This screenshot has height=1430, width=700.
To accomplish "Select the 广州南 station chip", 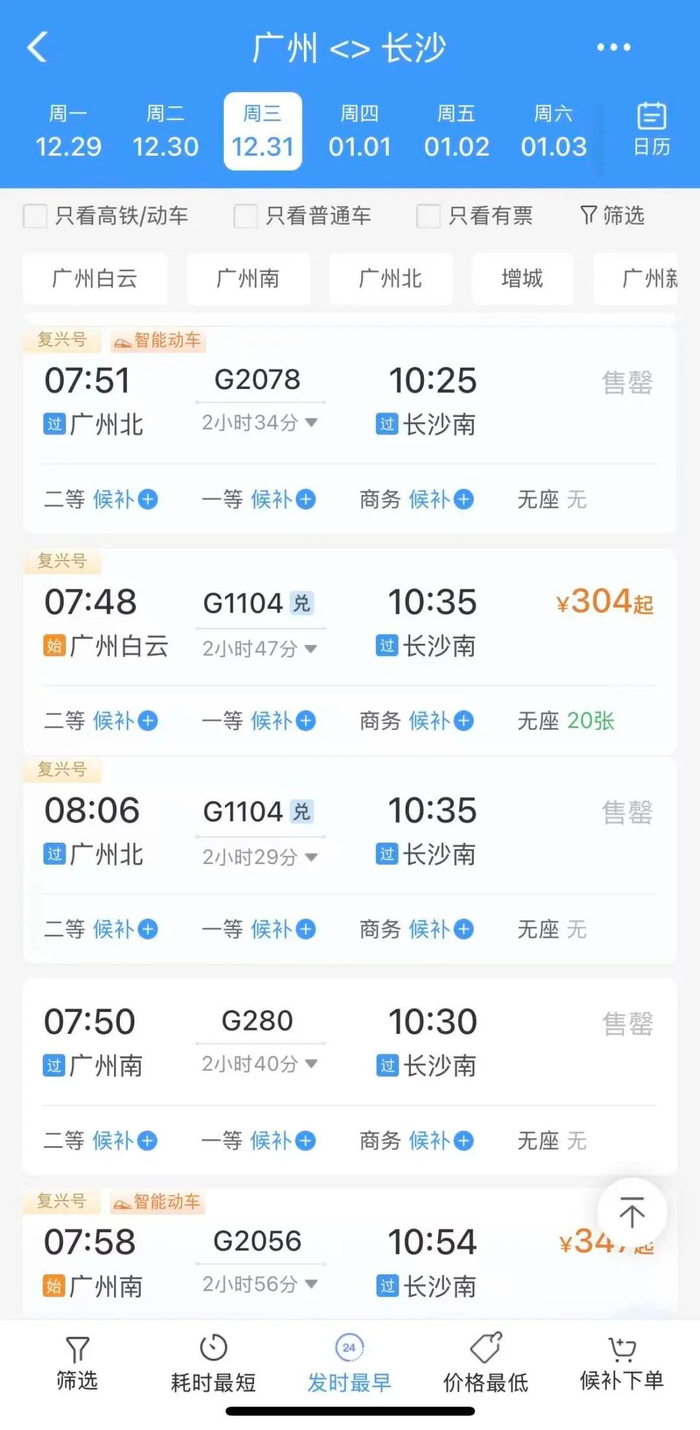I will click(248, 279).
